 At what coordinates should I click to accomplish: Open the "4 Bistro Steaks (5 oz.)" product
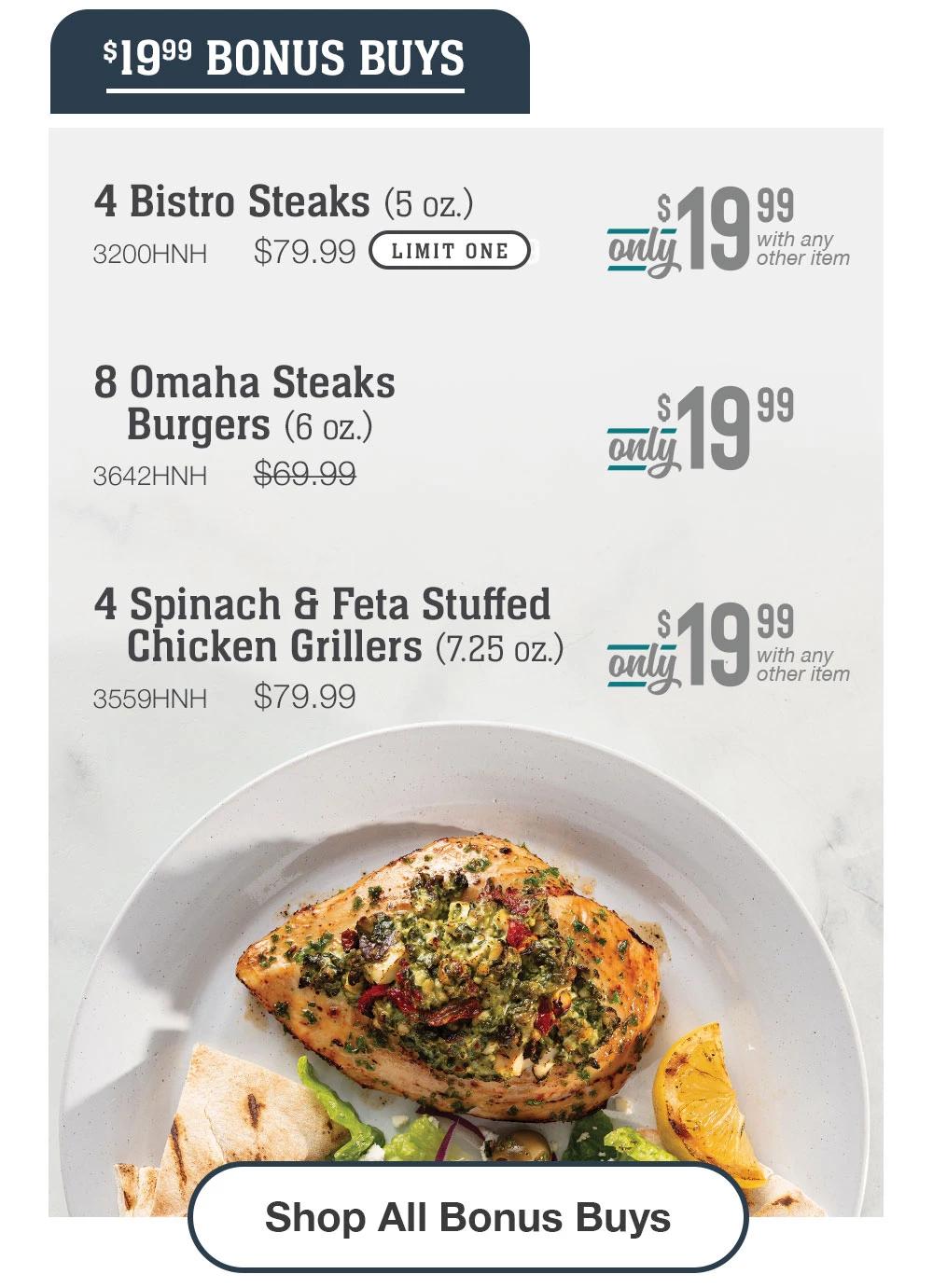(285, 199)
